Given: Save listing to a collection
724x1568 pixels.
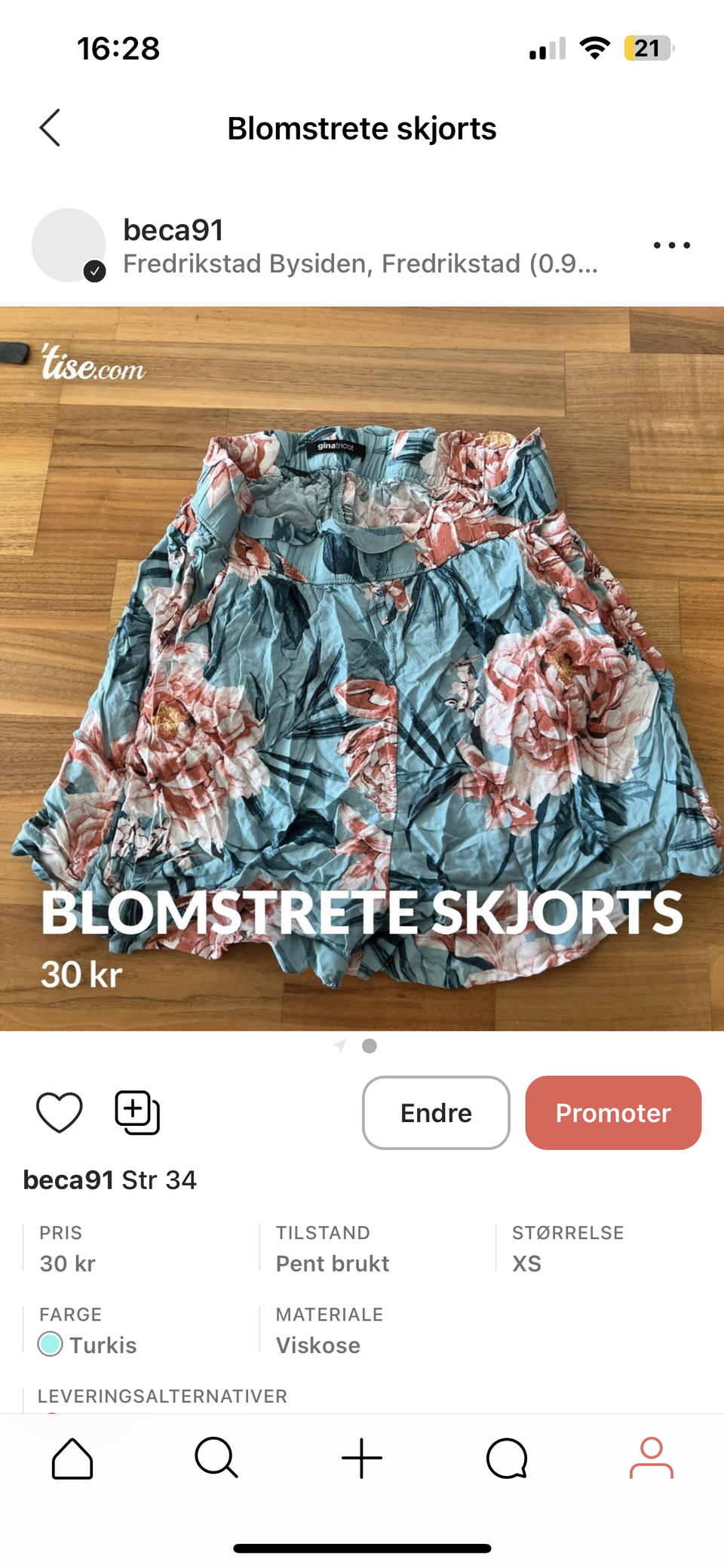Looking at the screenshot, I should 136,1111.
